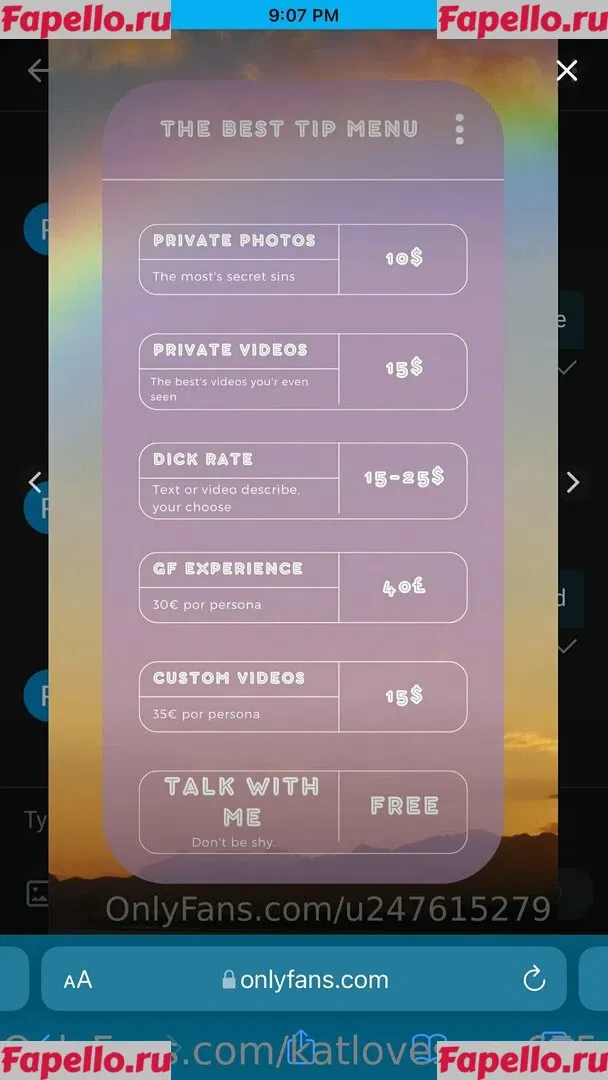Reload the onlyfans.com page
This screenshot has width=608, height=1080.
534,979
